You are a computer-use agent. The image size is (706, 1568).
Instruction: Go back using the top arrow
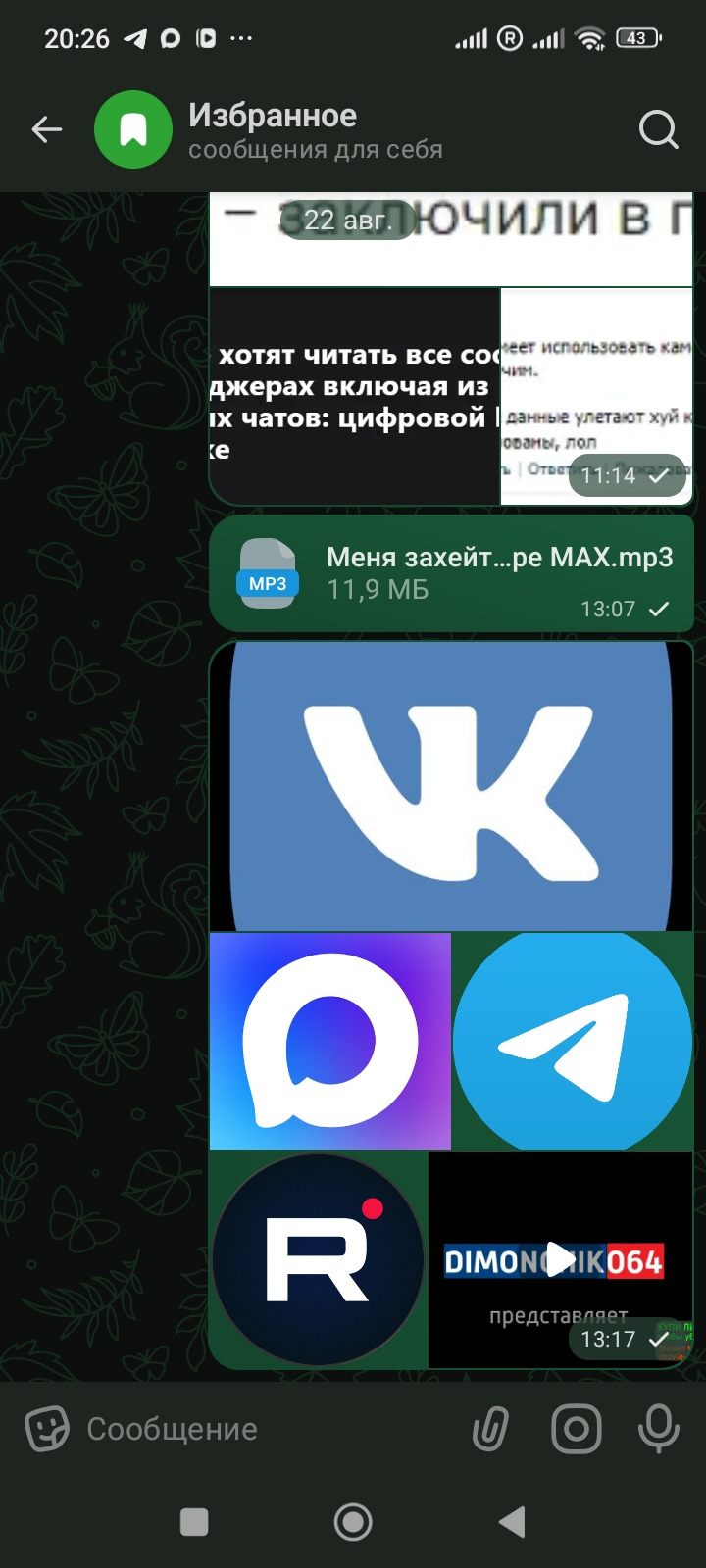[x=46, y=129]
